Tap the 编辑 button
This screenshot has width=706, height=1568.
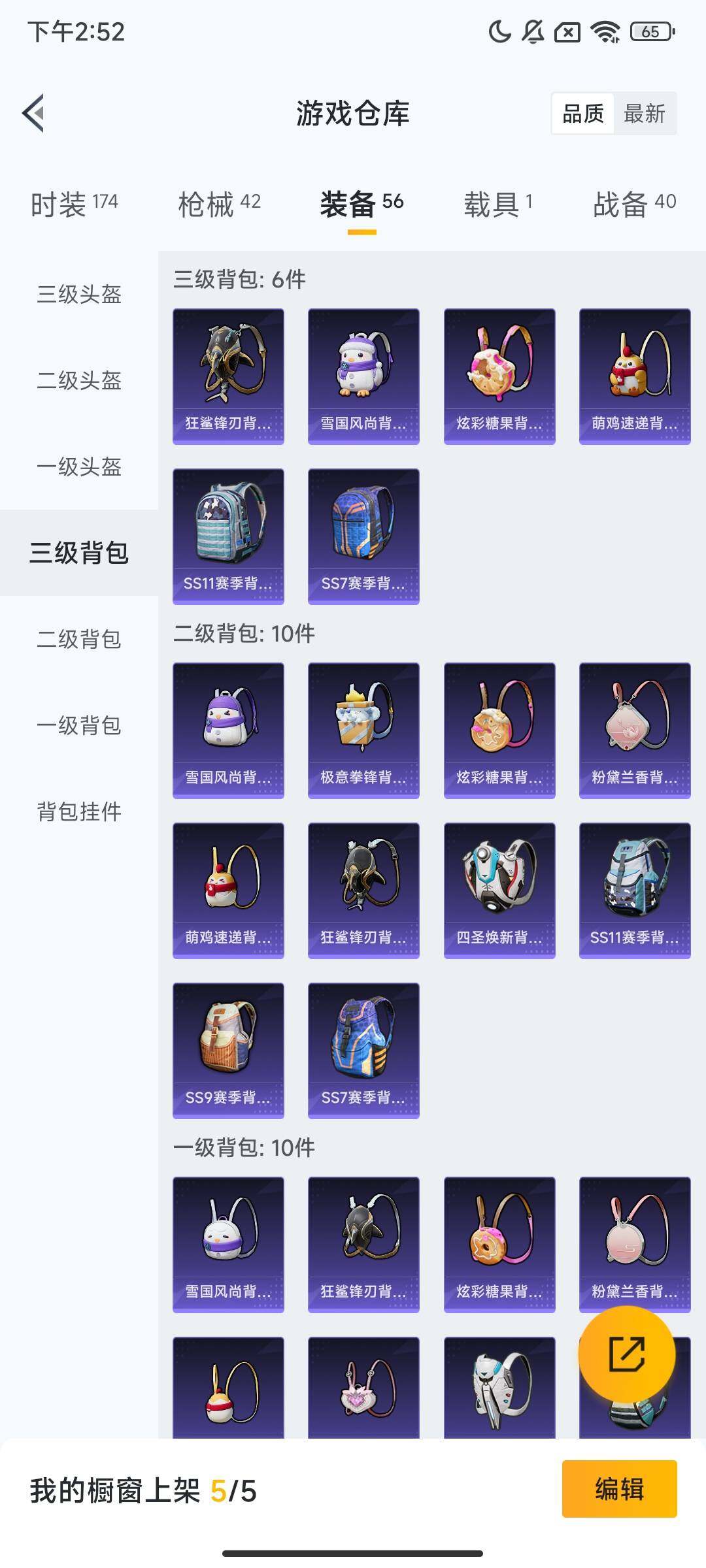(x=619, y=1489)
